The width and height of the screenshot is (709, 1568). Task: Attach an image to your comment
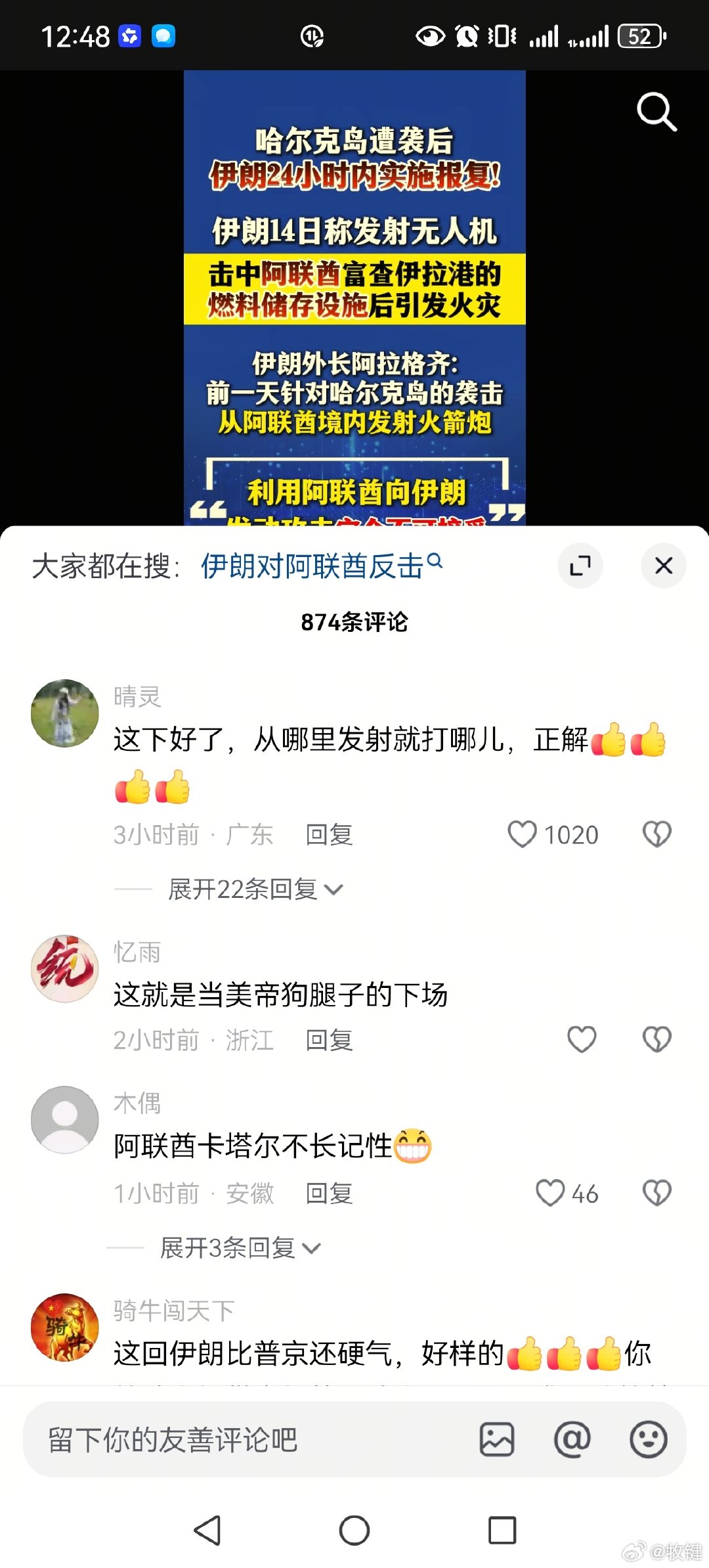[497, 1440]
